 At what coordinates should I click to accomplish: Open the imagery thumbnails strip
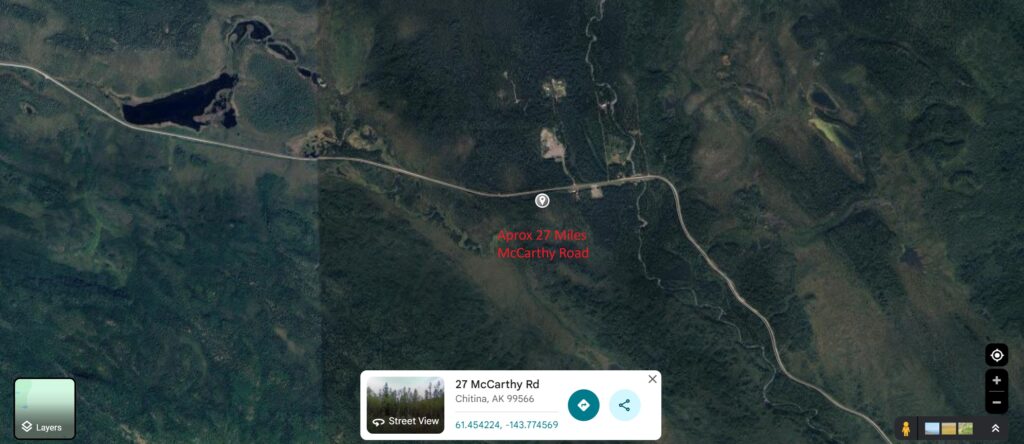949,428
